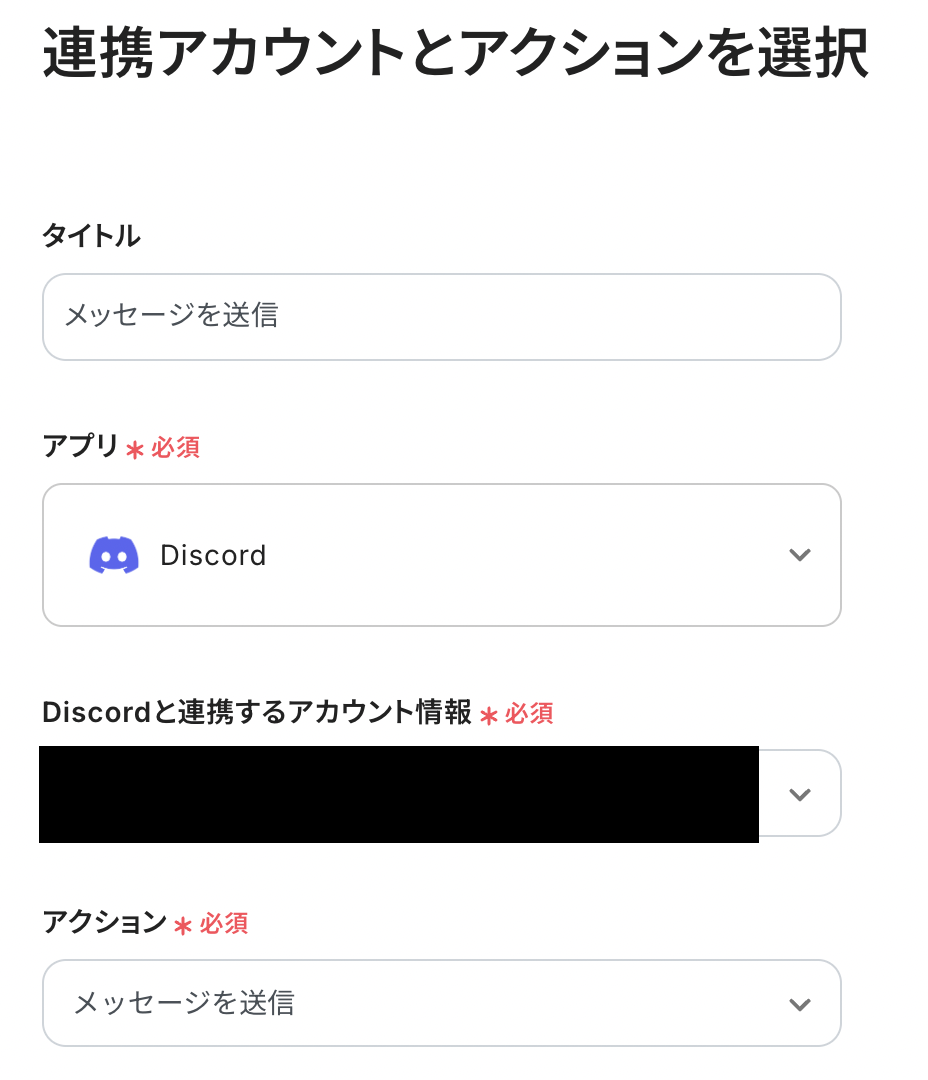Click the 必須 label next to アプリ

tap(175, 449)
